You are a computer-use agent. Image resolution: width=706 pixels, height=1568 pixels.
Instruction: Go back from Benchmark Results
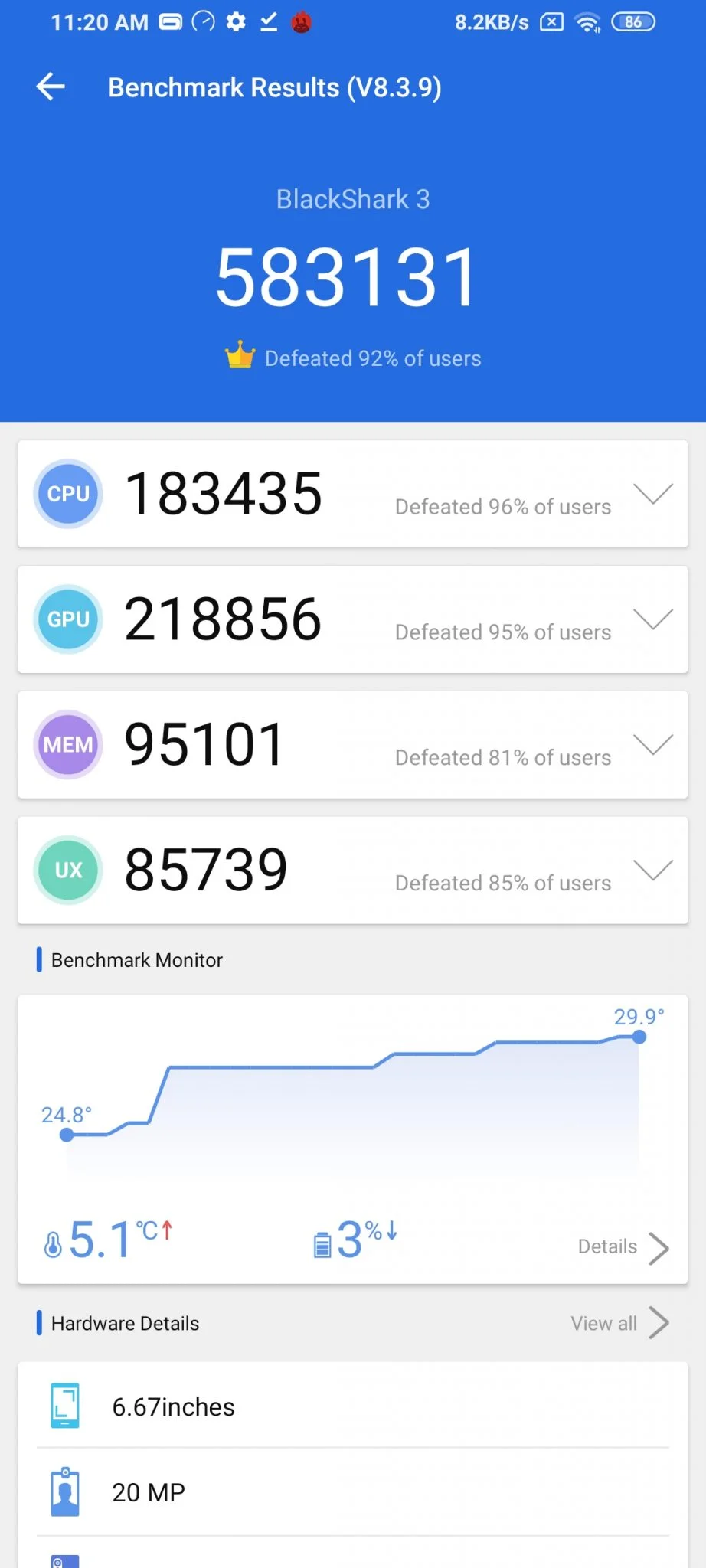(51, 87)
